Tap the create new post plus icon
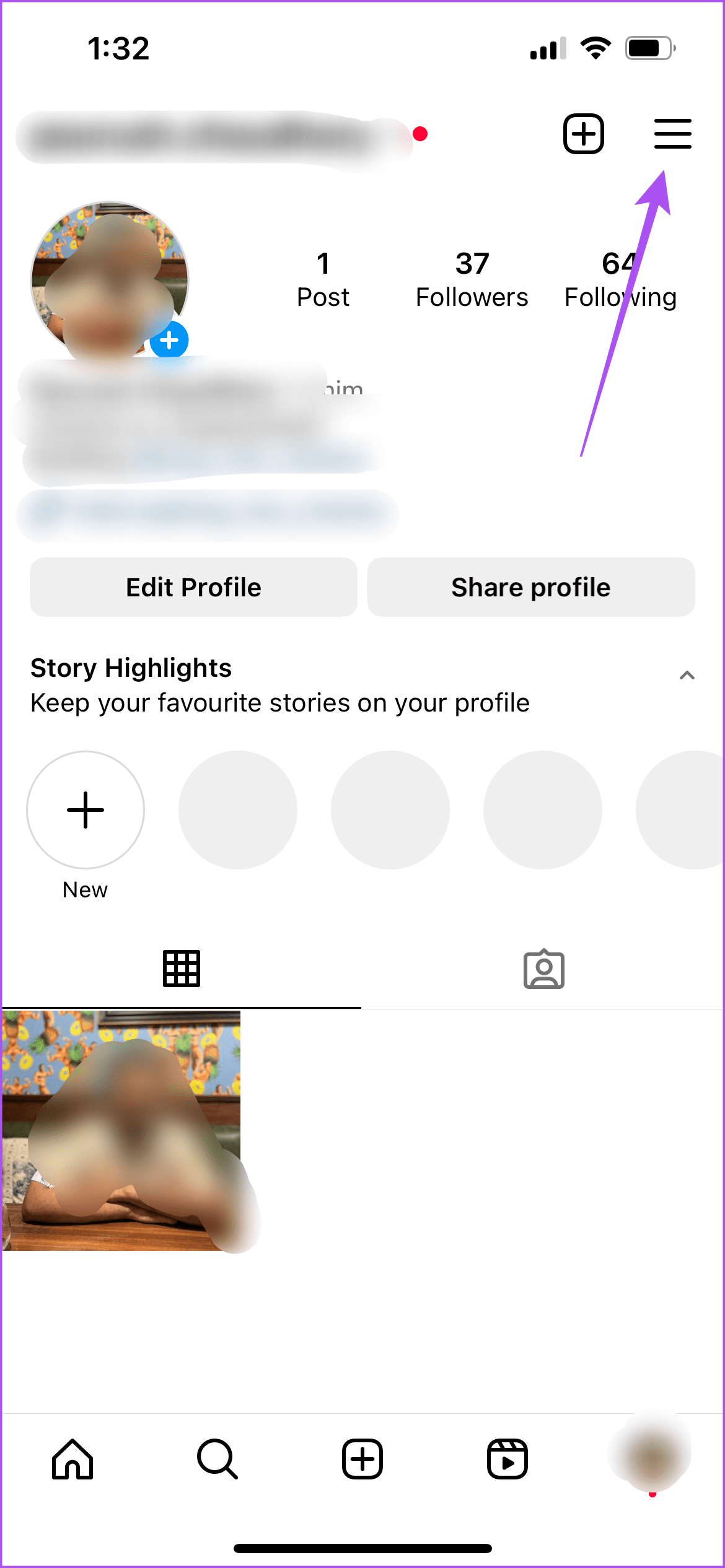Image resolution: width=725 pixels, height=1568 pixels. click(x=583, y=134)
